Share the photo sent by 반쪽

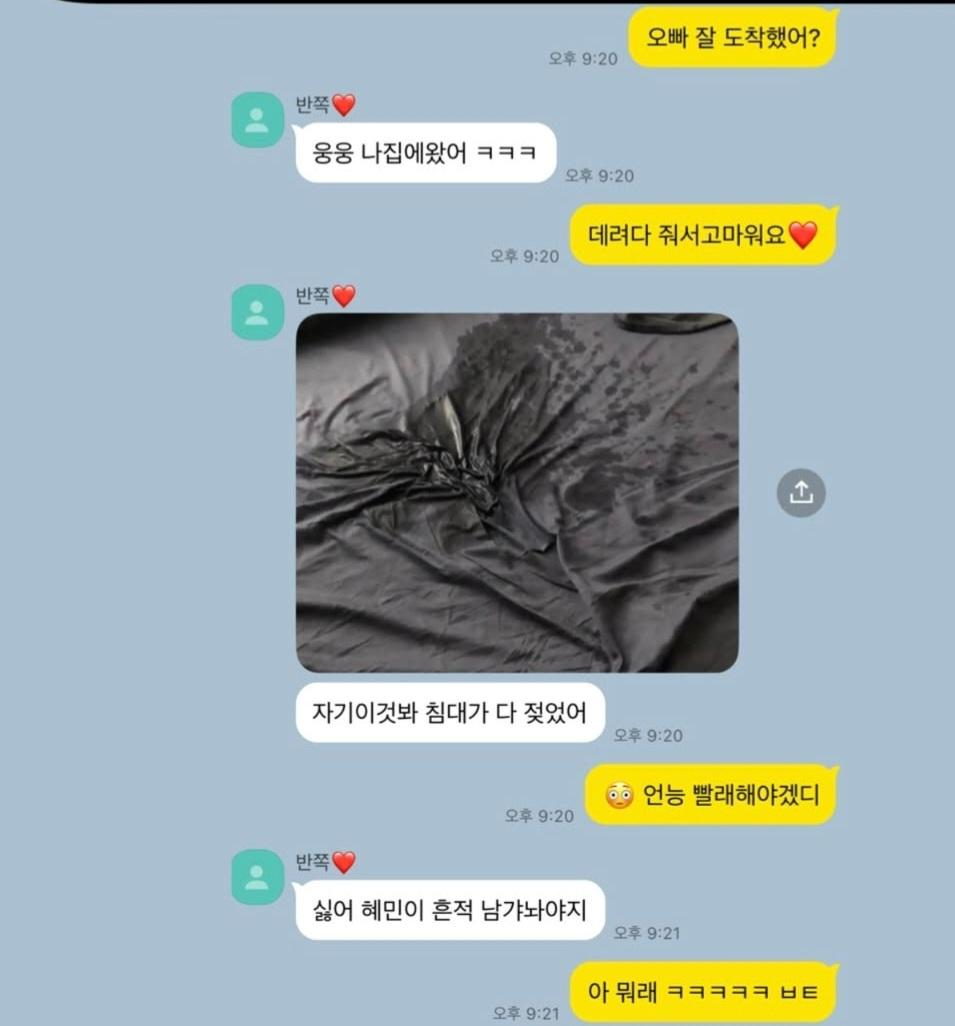tap(801, 492)
